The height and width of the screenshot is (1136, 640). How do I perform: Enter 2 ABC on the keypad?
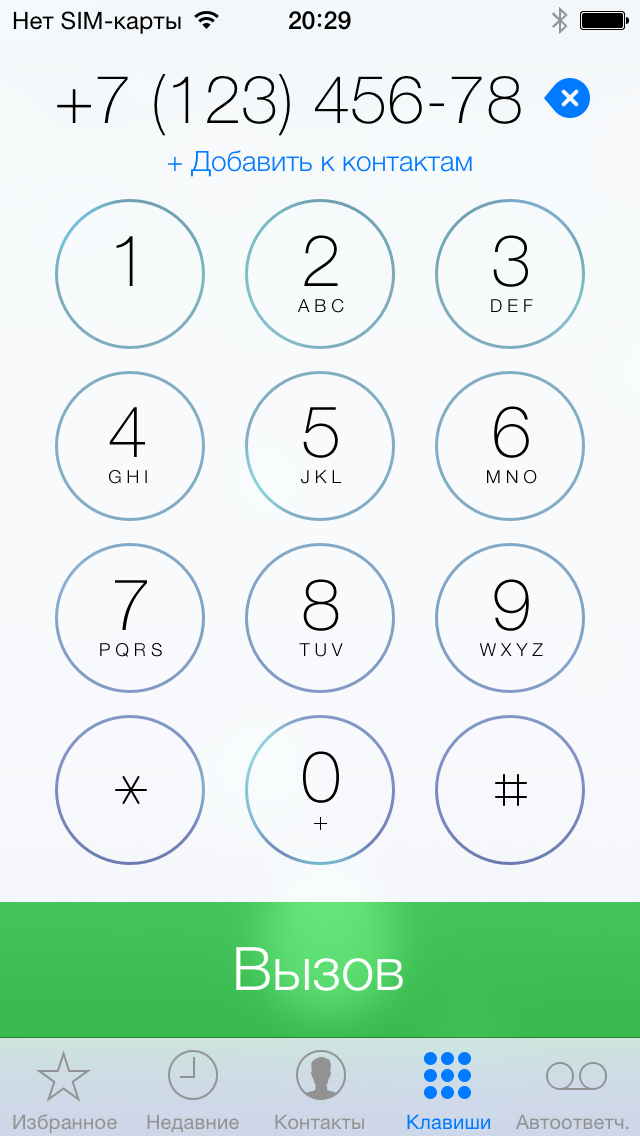tap(320, 275)
